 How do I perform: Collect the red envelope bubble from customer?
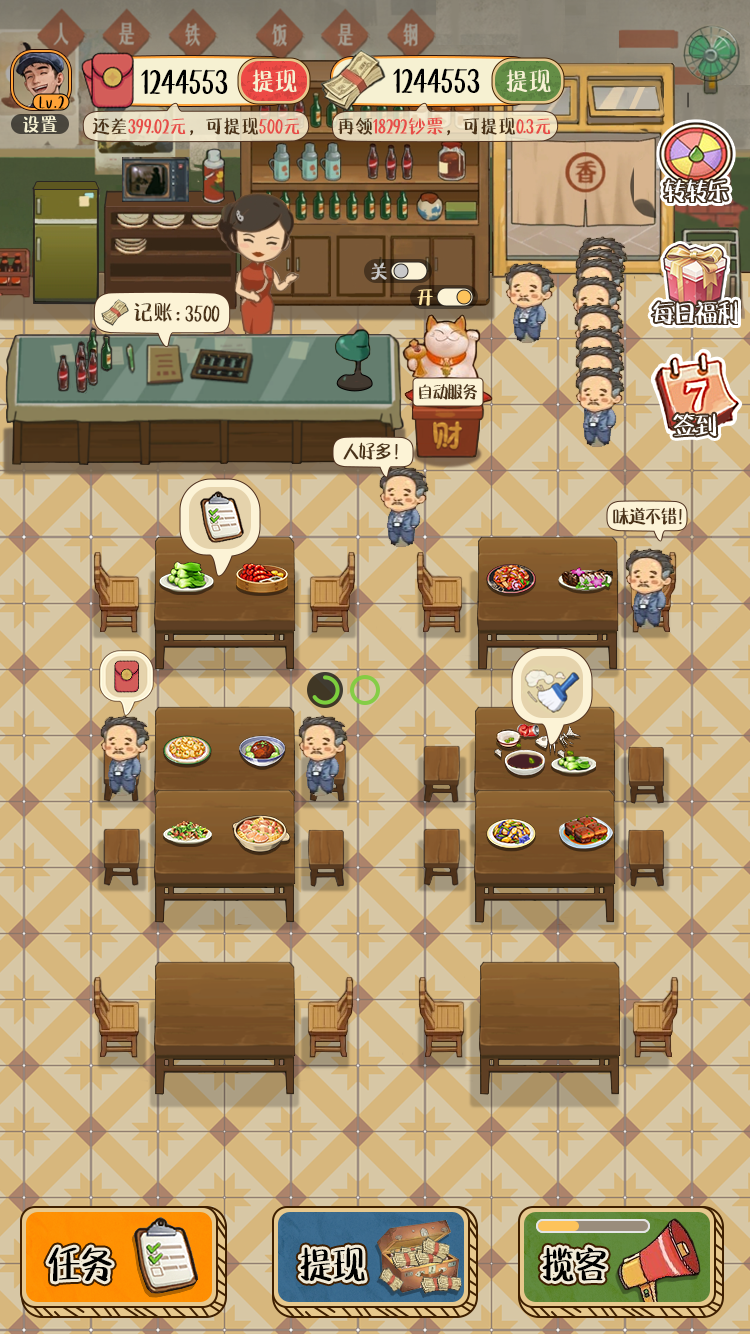126,676
